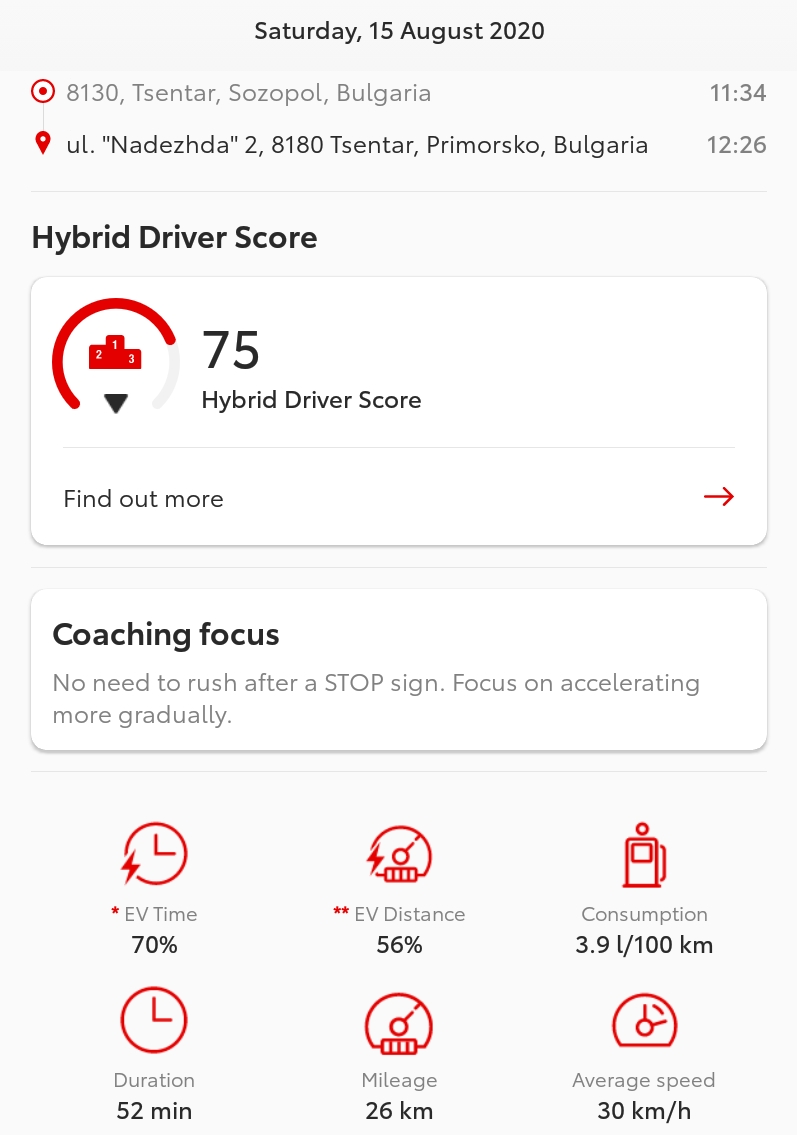797x1135 pixels.
Task: Open Find out more about Hybrid Driver Score
Action: (x=398, y=498)
